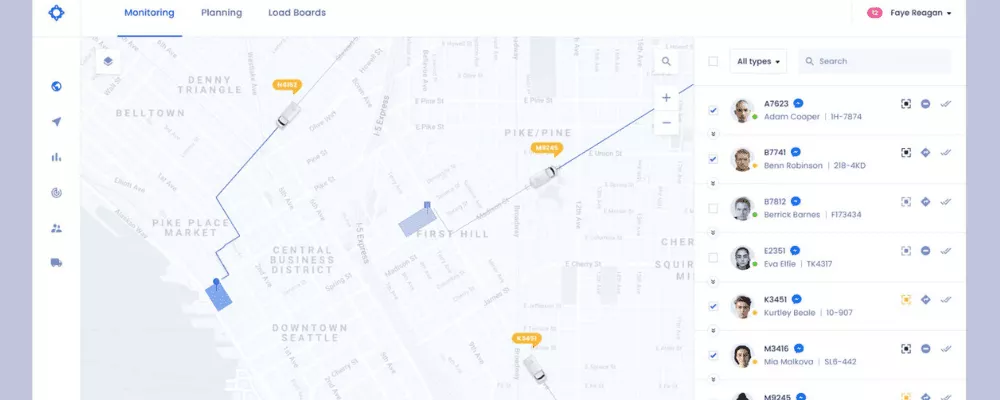1000x400 pixels.
Task: Uncheck the A7623 Adam Cooper checkbox
Action: [713, 110]
